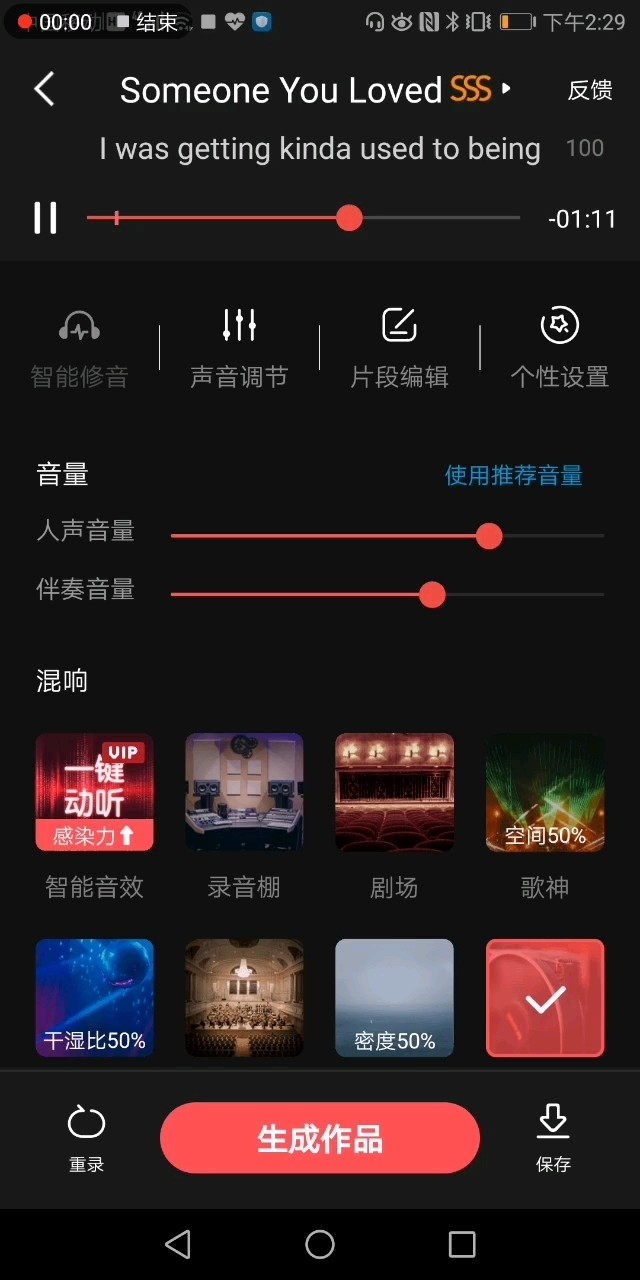Save the recording with 保存

point(553,1138)
